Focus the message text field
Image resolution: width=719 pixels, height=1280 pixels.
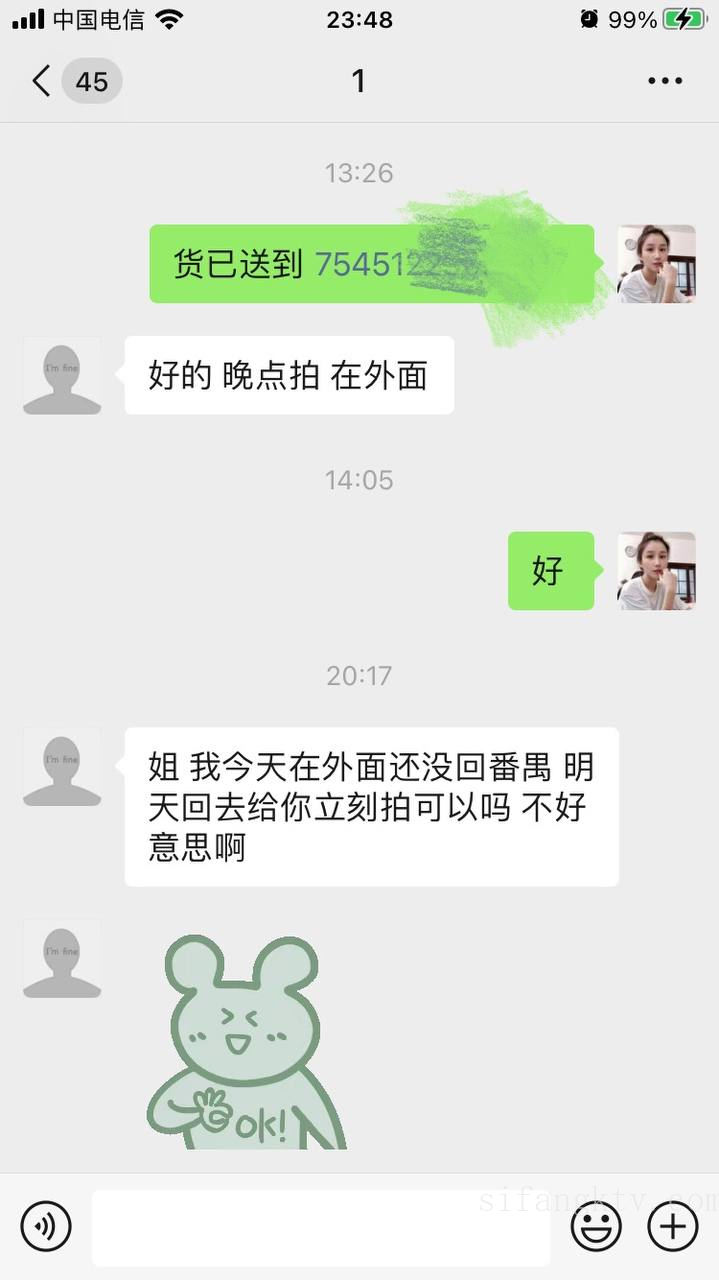[x=320, y=1227]
